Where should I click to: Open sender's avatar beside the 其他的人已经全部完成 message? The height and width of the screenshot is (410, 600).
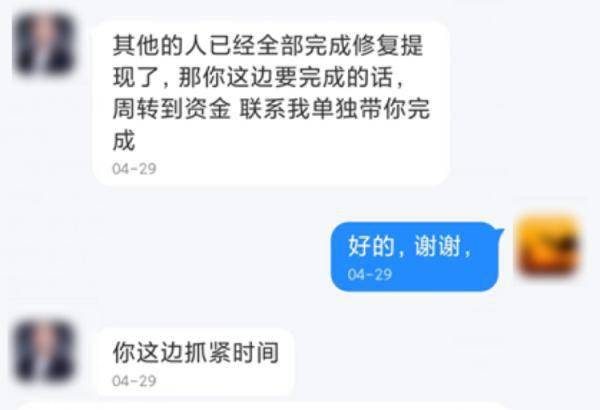[44, 45]
